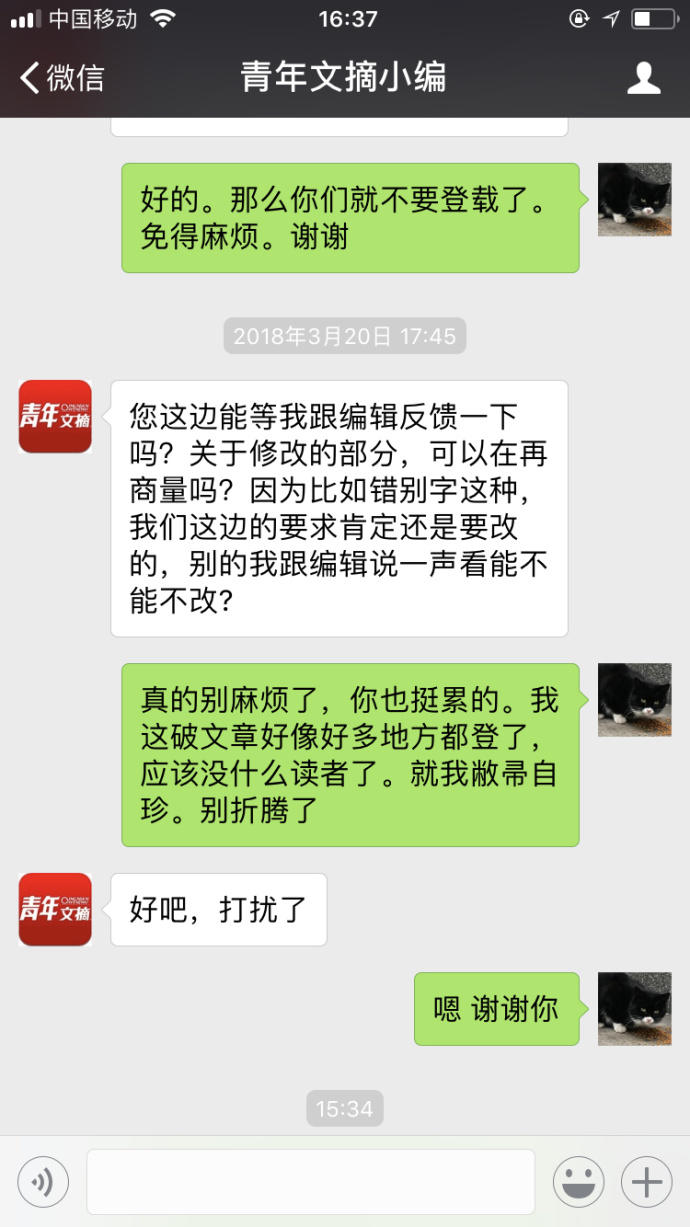Open the plus attachments menu
The image size is (690, 1227).
point(646,1183)
